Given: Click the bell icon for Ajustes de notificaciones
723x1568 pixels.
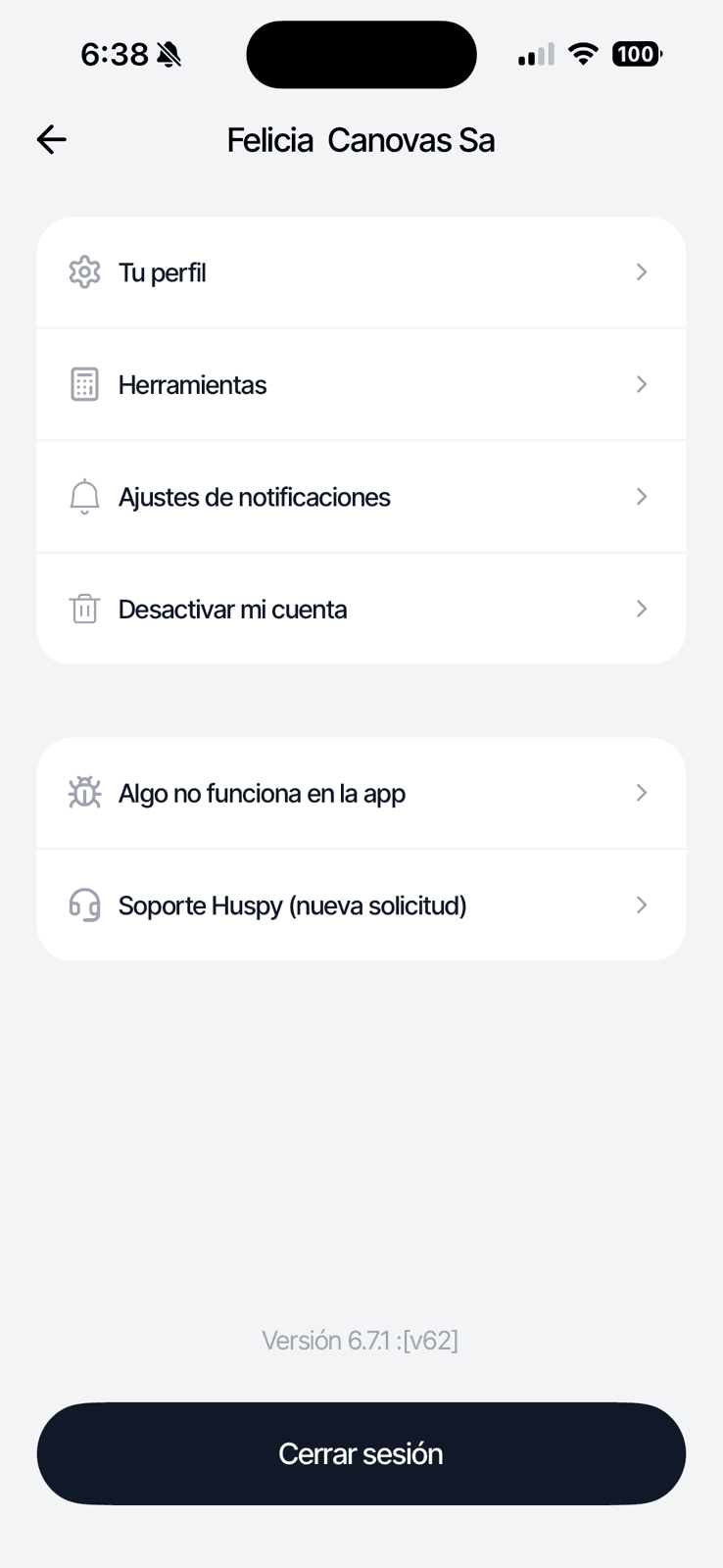Looking at the screenshot, I should click(x=84, y=497).
